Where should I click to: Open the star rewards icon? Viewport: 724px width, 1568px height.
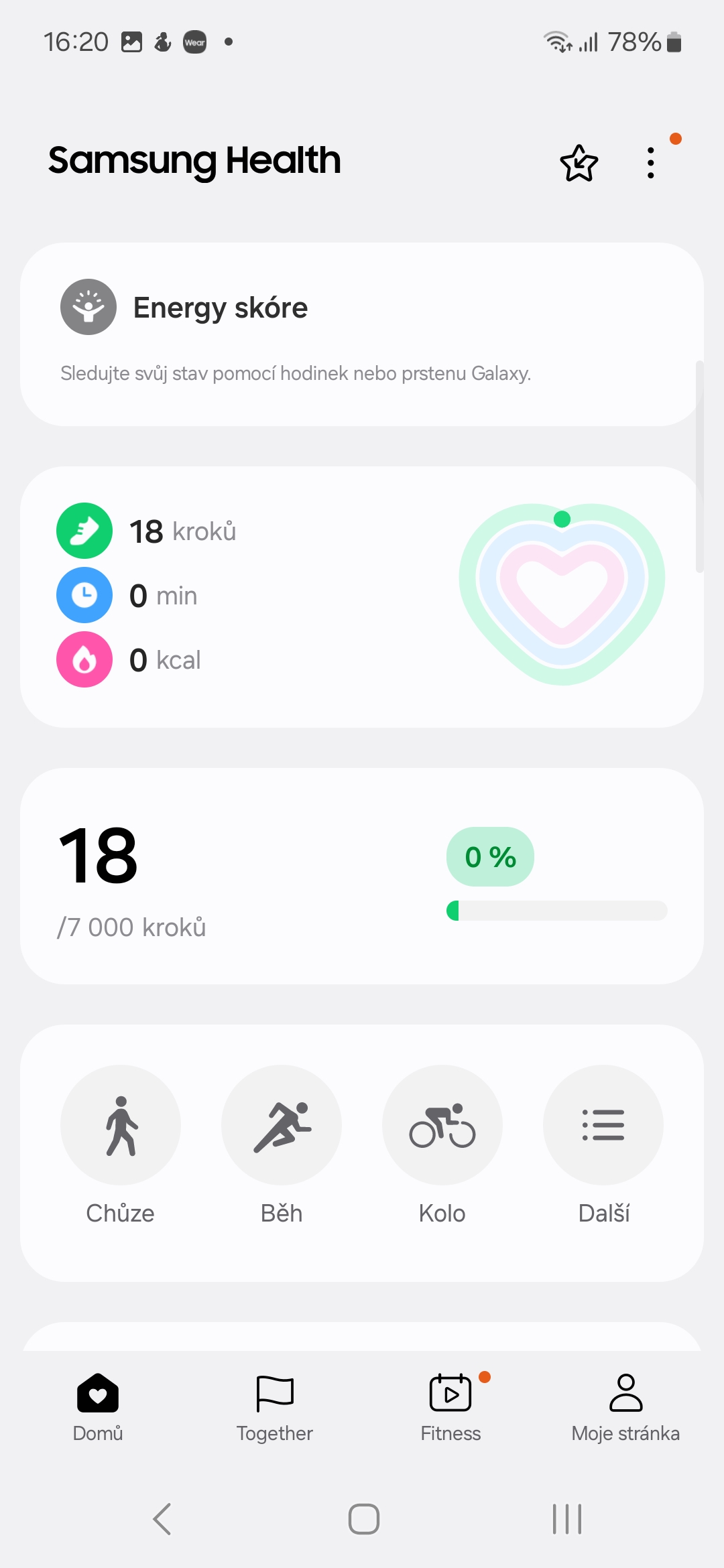pyautogui.click(x=579, y=163)
